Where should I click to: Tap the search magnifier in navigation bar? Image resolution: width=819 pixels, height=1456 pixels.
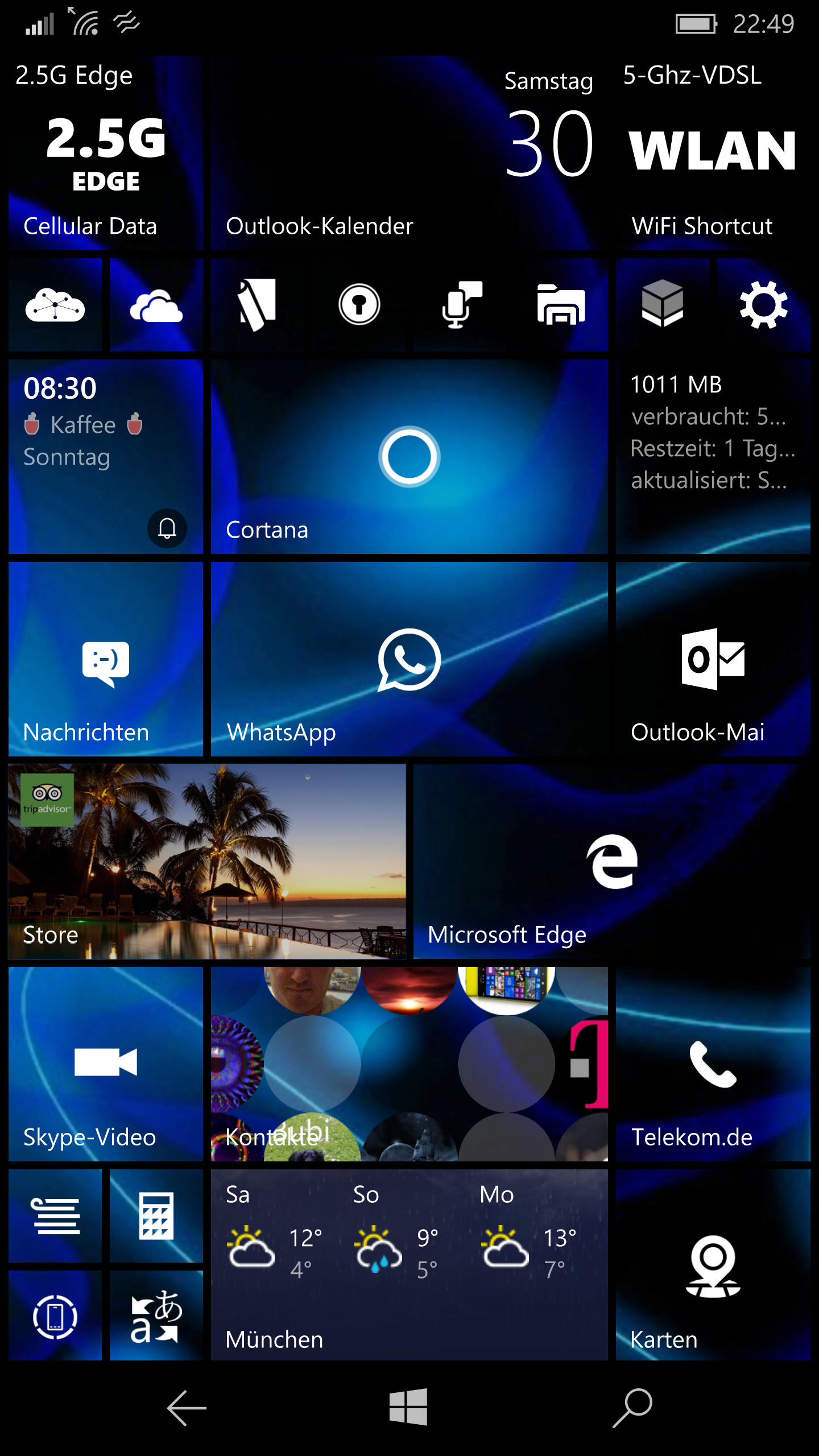pos(632,1408)
